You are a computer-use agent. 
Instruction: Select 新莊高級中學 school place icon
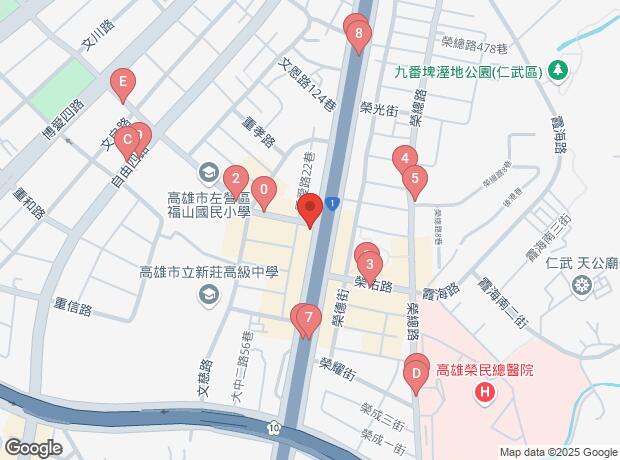click(x=207, y=293)
